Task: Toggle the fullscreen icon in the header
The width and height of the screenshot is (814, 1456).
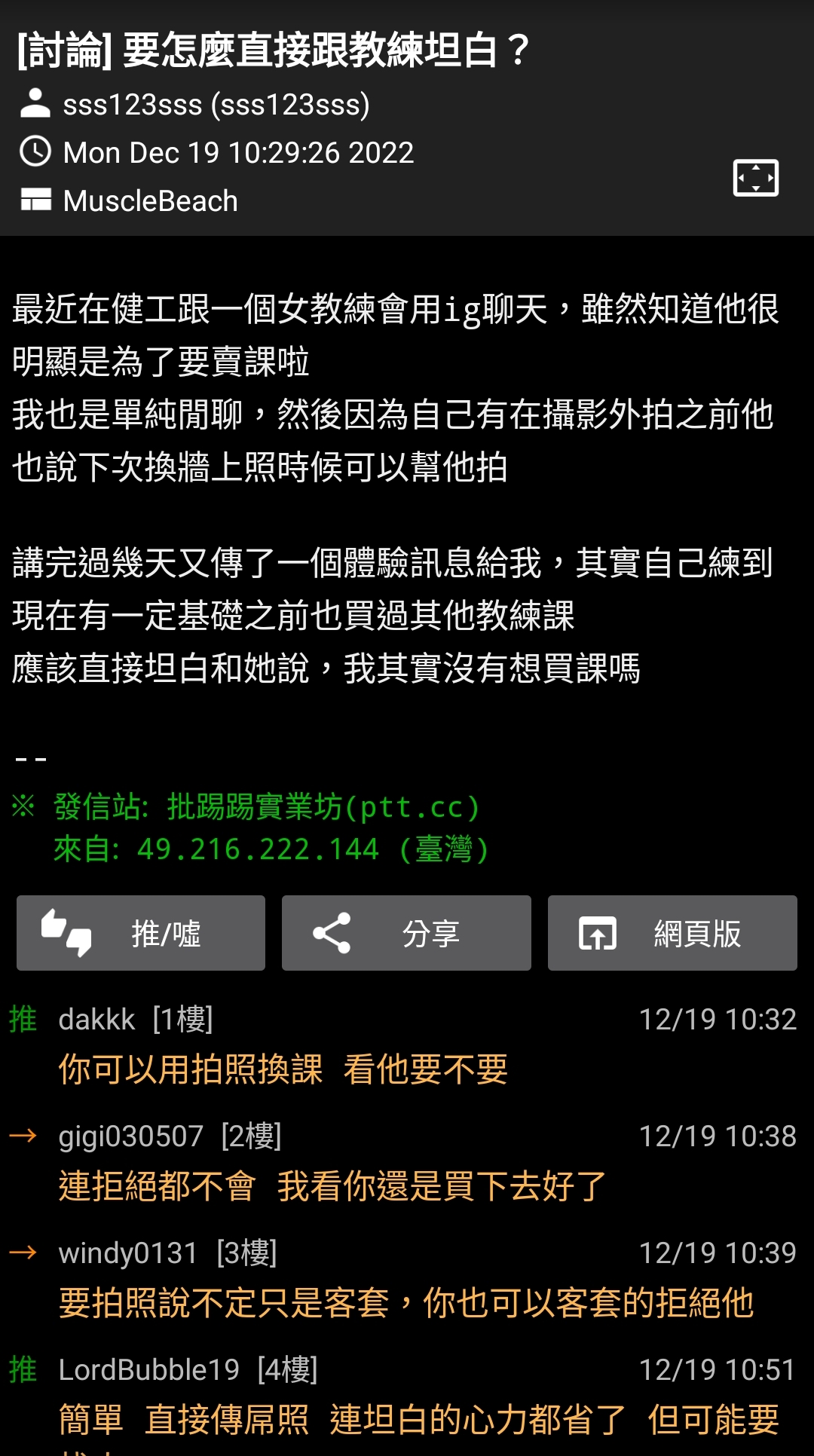Action: click(755, 179)
